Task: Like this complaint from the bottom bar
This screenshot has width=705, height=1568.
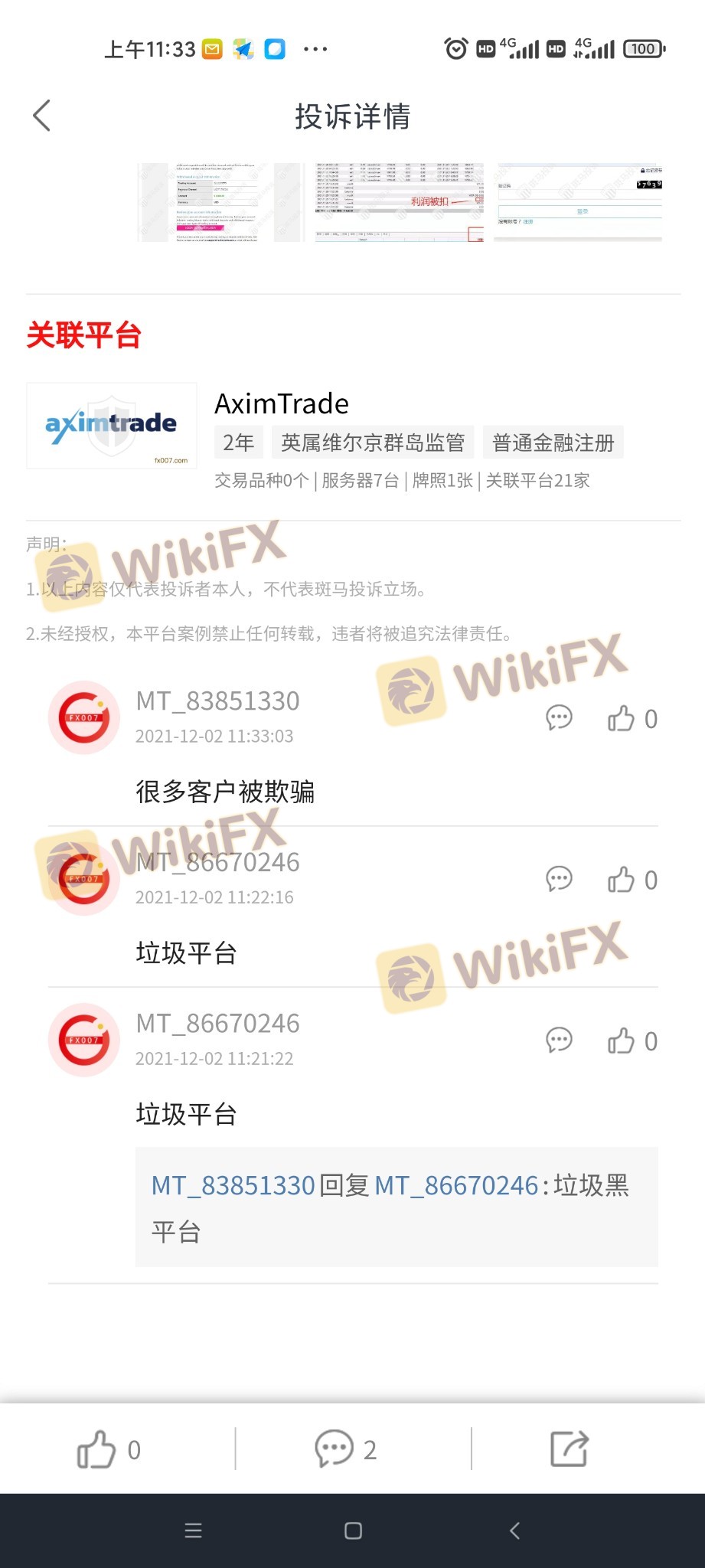Action: click(97, 1449)
